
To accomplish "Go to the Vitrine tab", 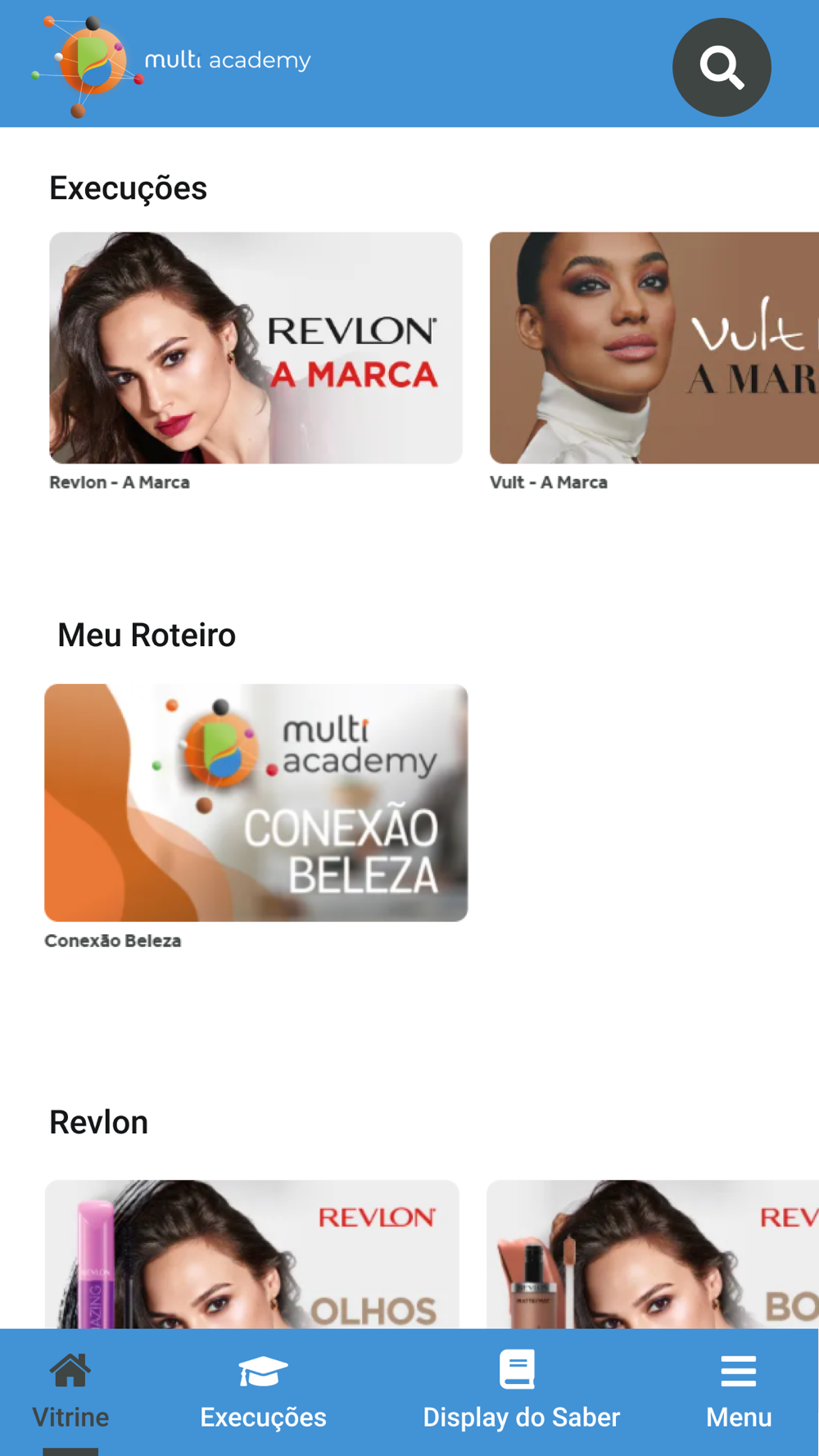I will (x=70, y=1392).
